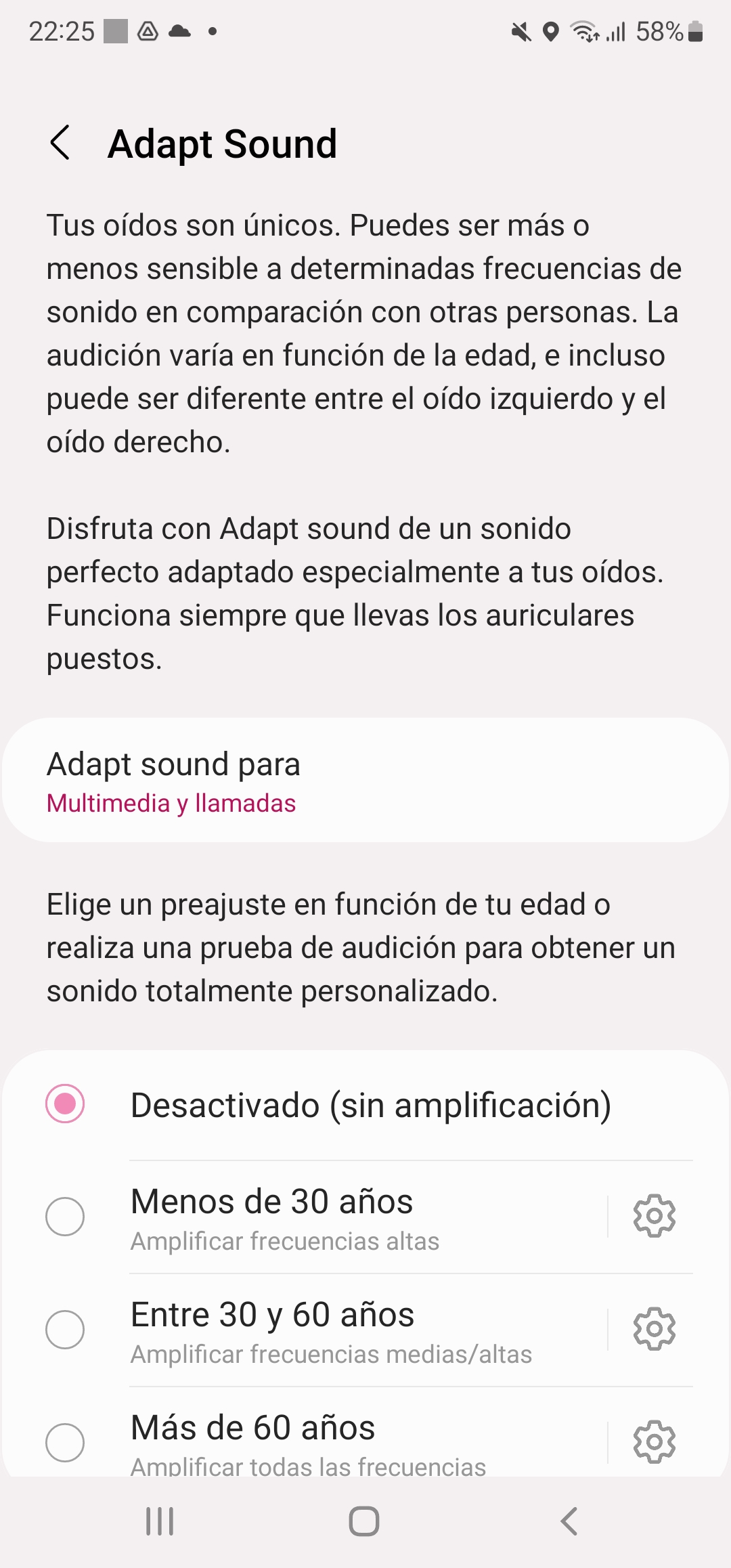731x1568 pixels.
Task: Open recent apps from navigation bar
Action: pos(160,1521)
